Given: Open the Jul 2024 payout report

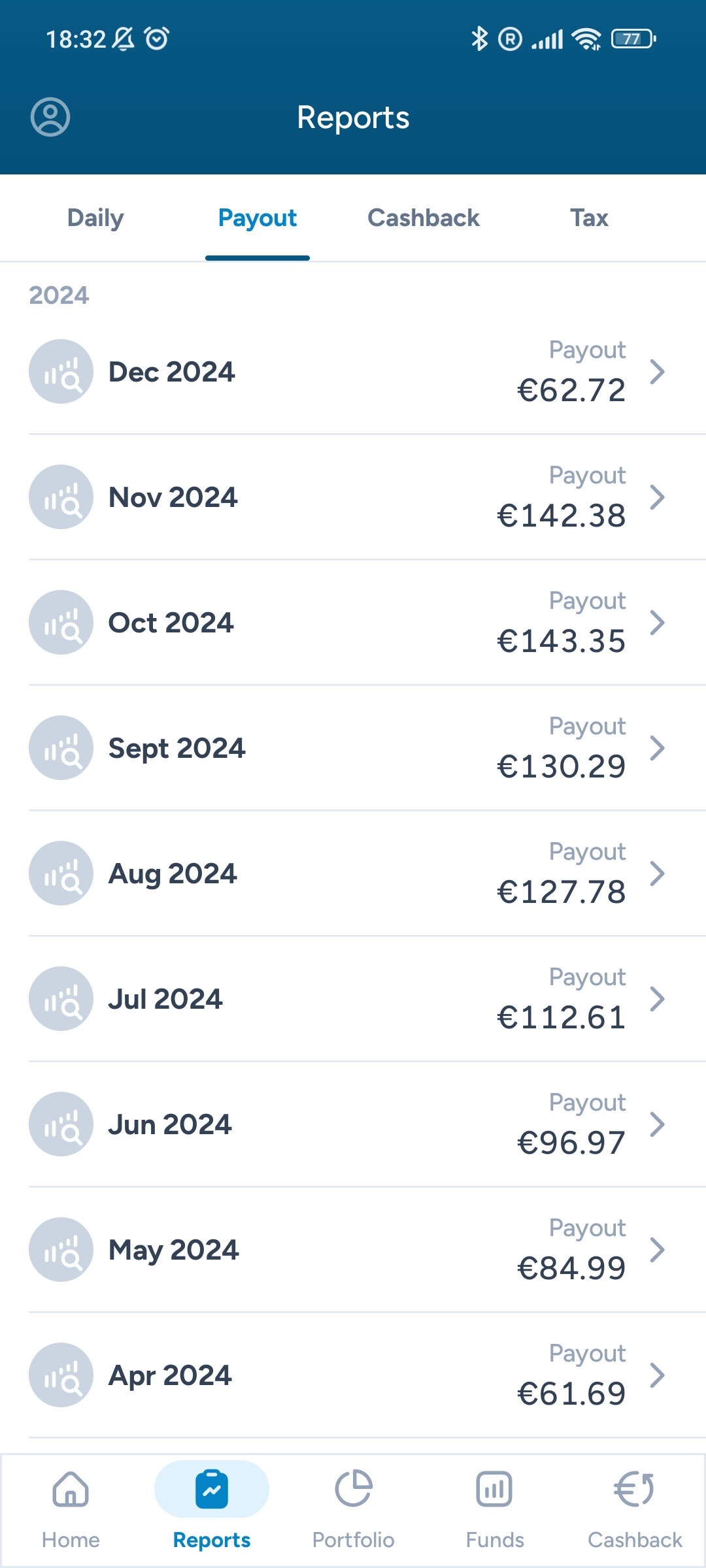Looking at the screenshot, I should pos(353,999).
